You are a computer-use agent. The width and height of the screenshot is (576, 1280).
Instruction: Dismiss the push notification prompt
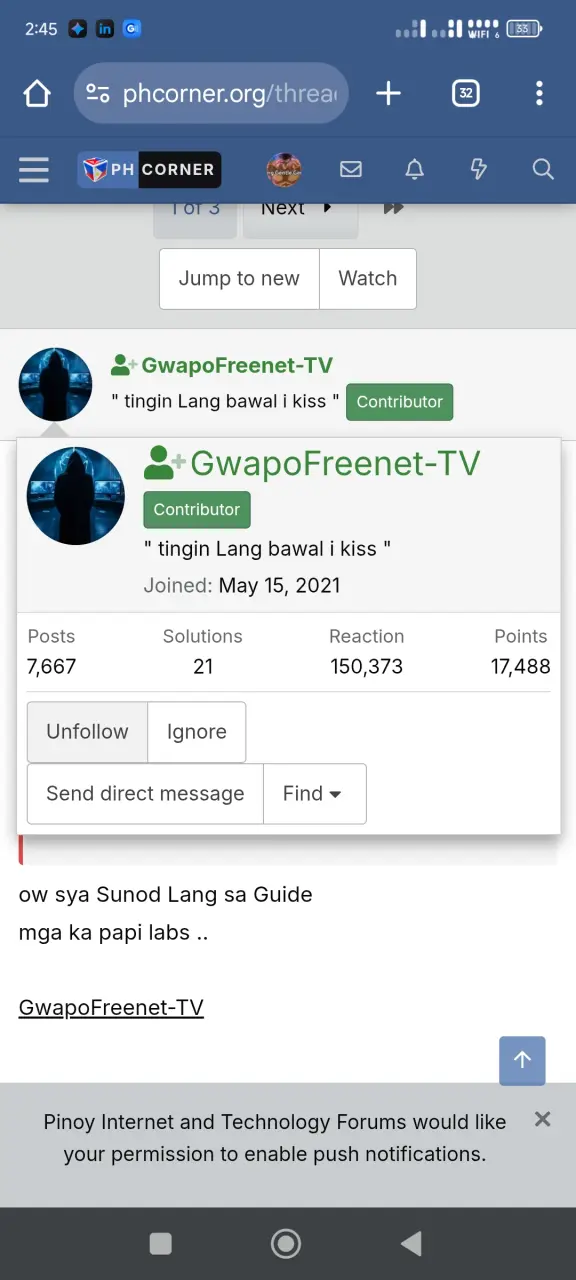542,1119
